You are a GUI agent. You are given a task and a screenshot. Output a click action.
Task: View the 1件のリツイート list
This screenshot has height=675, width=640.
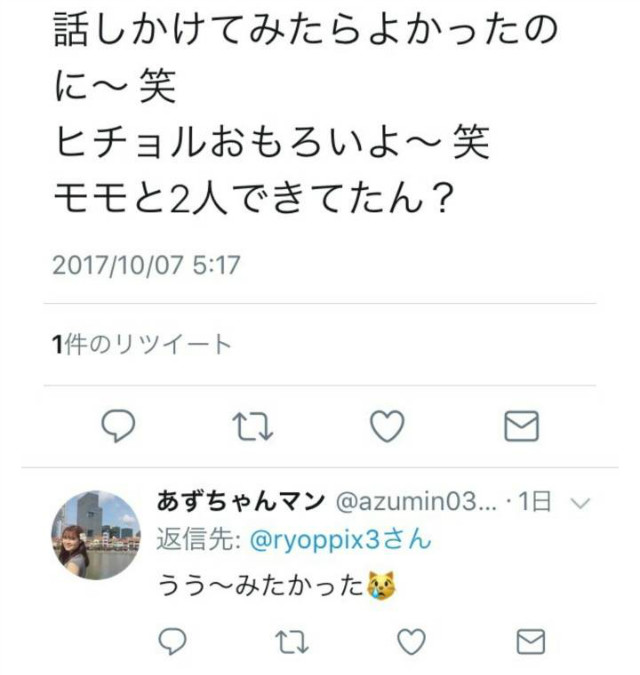coord(142,345)
